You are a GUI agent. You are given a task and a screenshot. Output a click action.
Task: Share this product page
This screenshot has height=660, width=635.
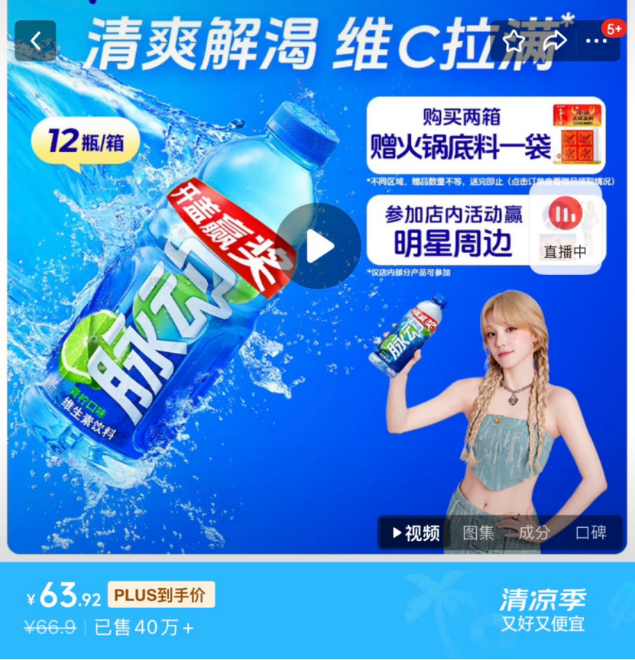tap(554, 41)
